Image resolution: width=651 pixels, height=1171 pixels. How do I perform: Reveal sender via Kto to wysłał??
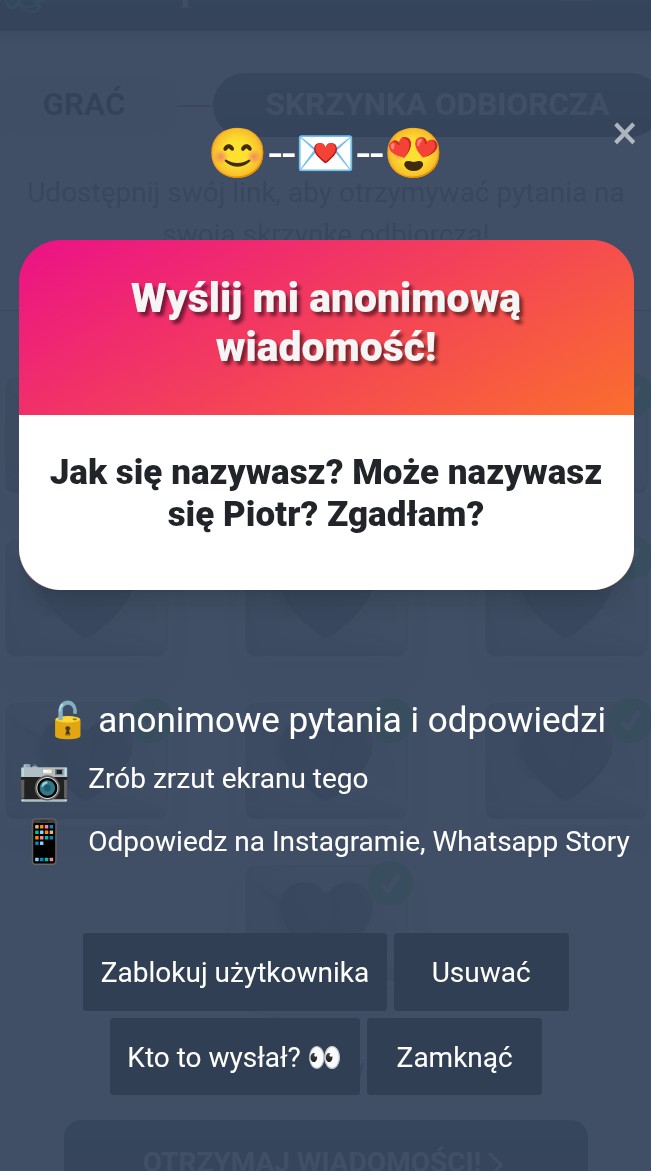(x=234, y=1057)
